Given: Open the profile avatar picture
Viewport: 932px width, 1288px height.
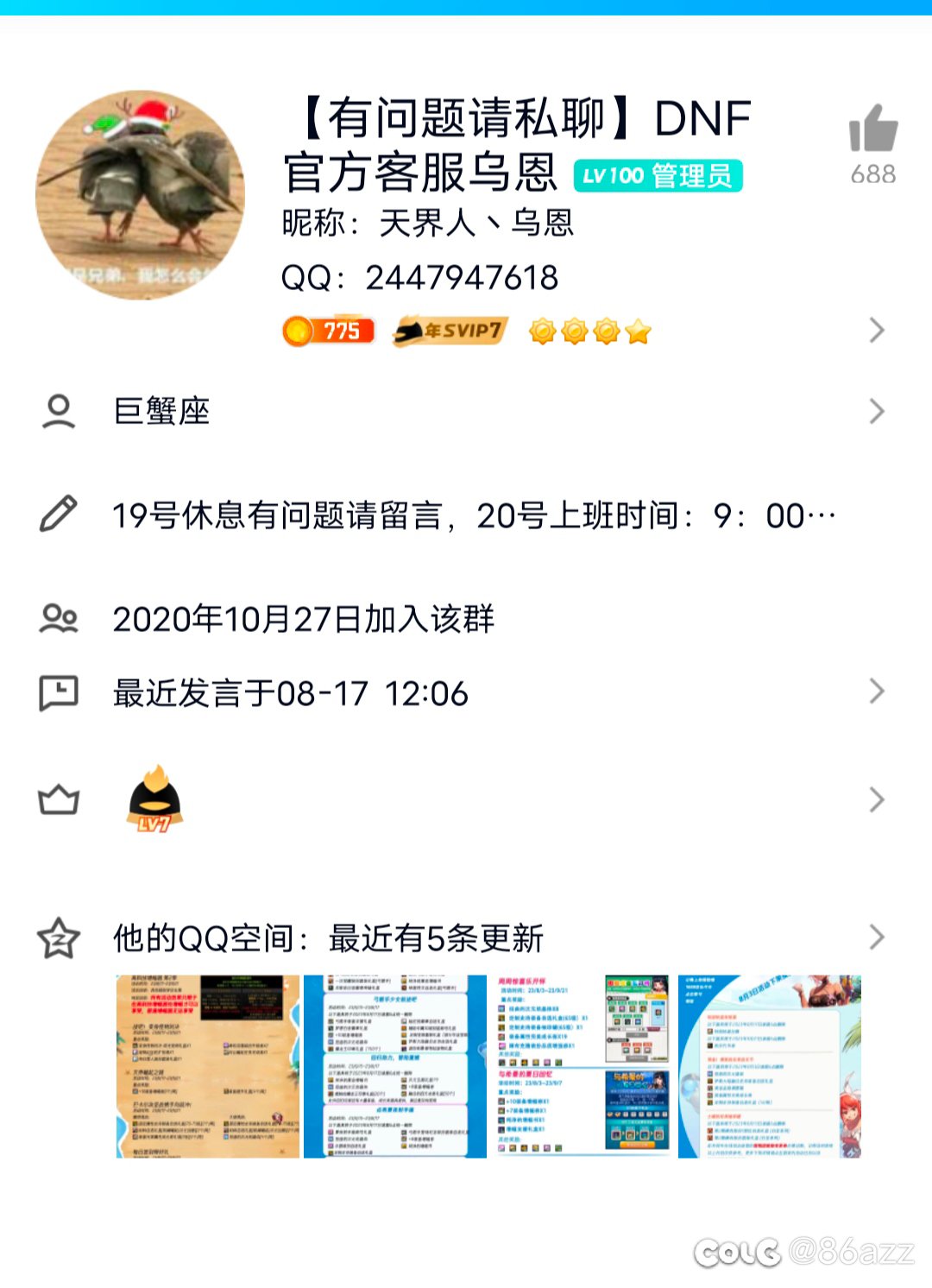Looking at the screenshot, I should click(140, 196).
